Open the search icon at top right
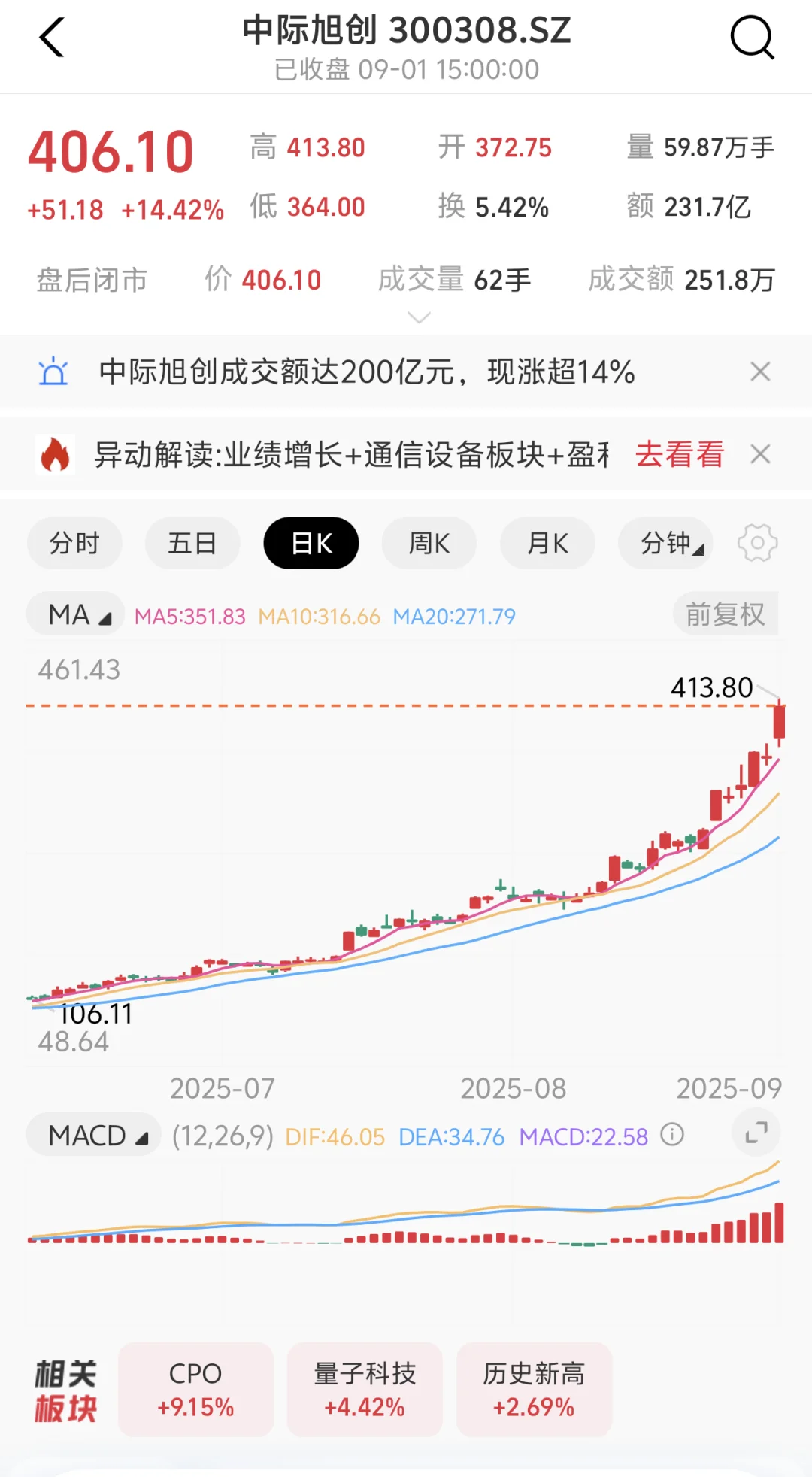The image size is (812, 1477). (752, 38)
